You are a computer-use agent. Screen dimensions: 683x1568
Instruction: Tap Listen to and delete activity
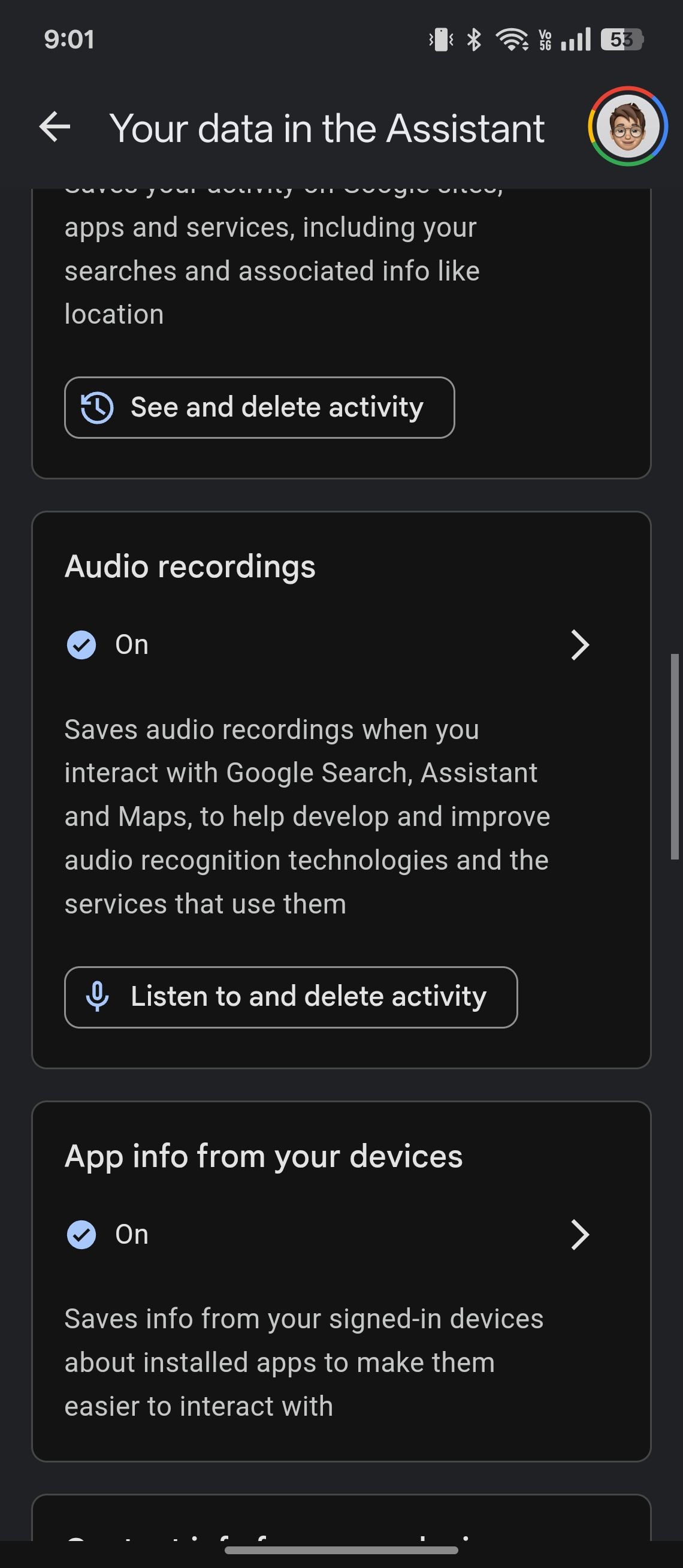pyautogui.click(x=291, y=996)
